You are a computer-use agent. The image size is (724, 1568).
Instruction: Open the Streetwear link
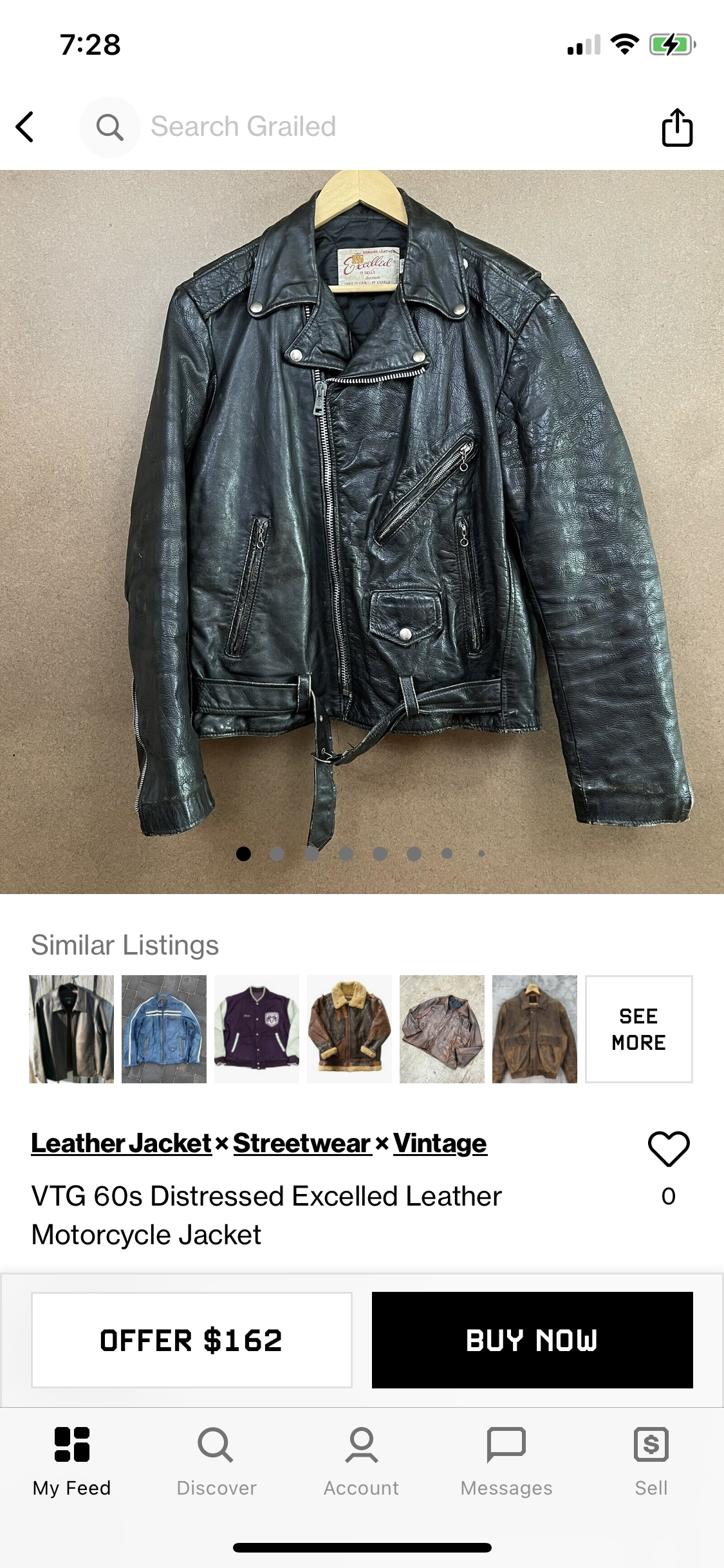[x=302, y=1143]
